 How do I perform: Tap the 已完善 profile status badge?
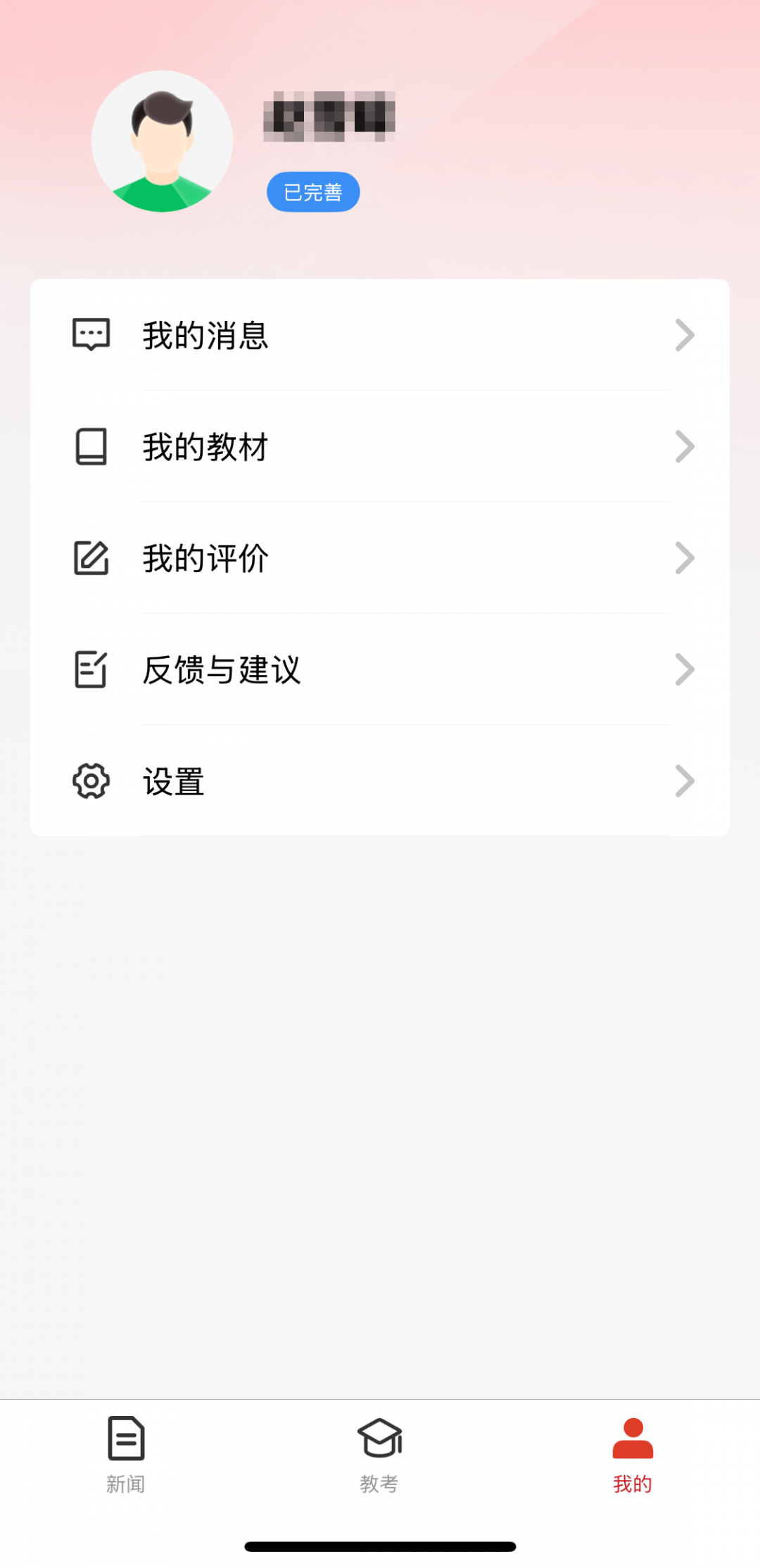click(x=313, y=191)
